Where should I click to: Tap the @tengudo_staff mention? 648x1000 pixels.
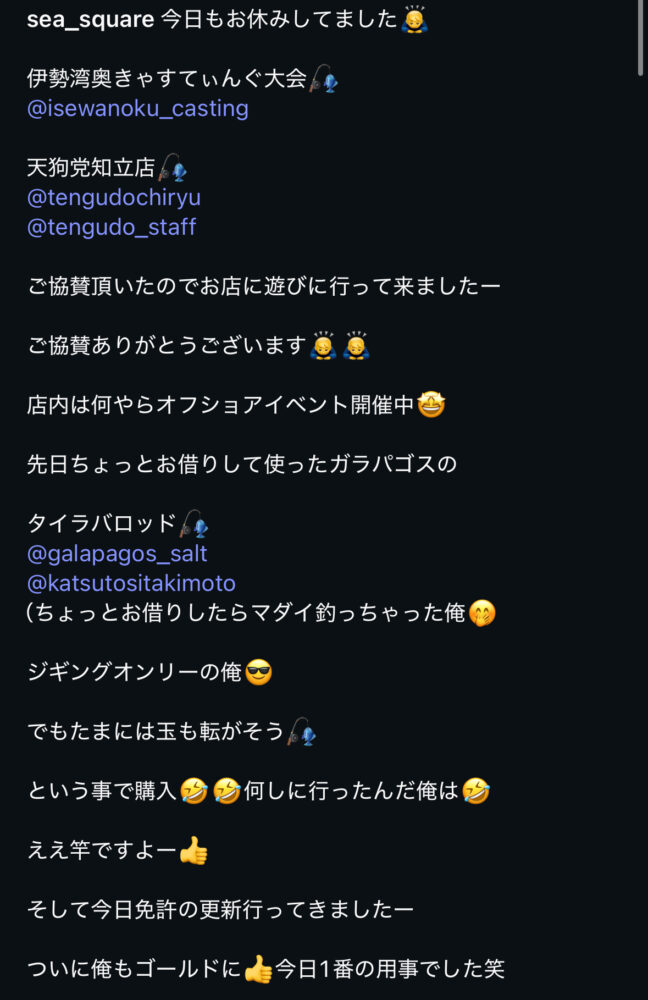(x=111, y=227)
